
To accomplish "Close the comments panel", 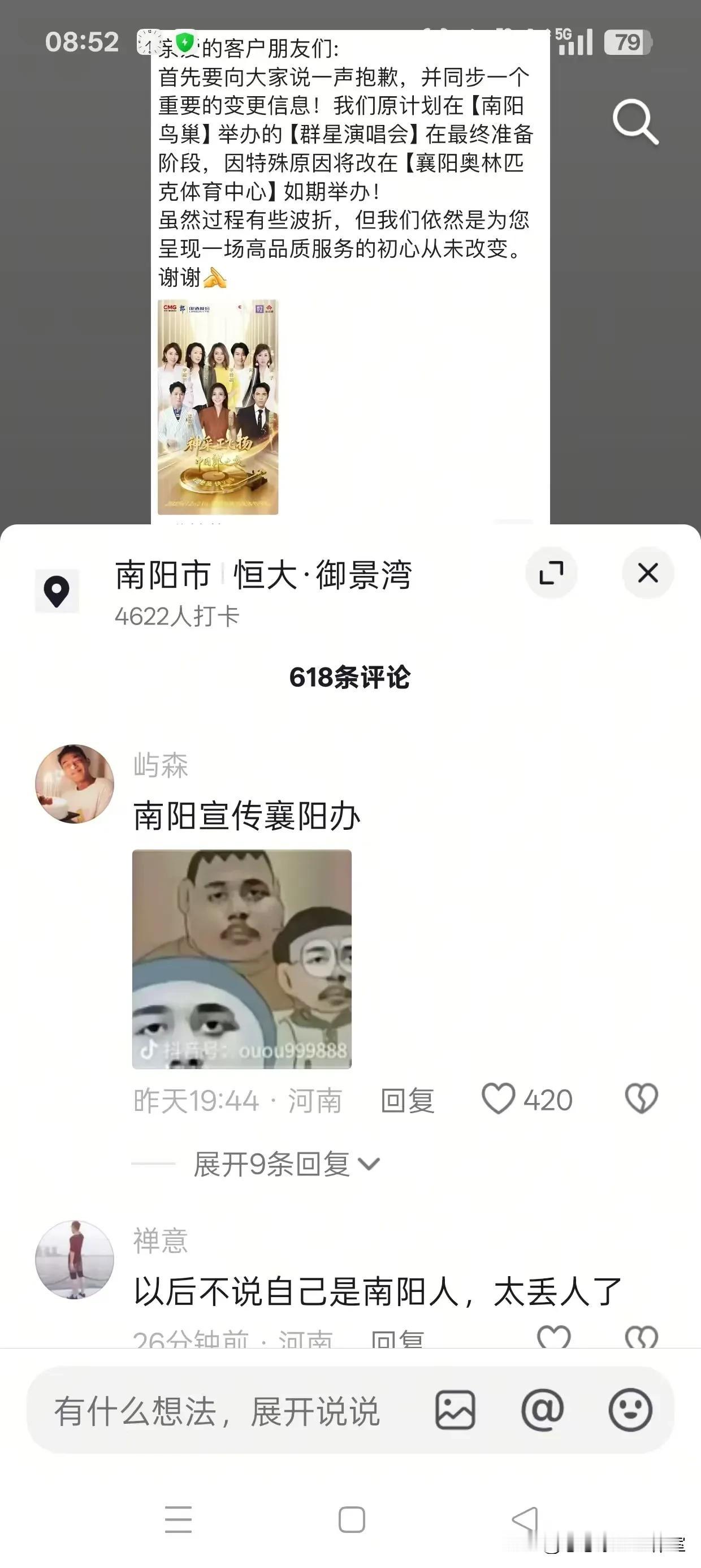I will (x=647, y=572).
